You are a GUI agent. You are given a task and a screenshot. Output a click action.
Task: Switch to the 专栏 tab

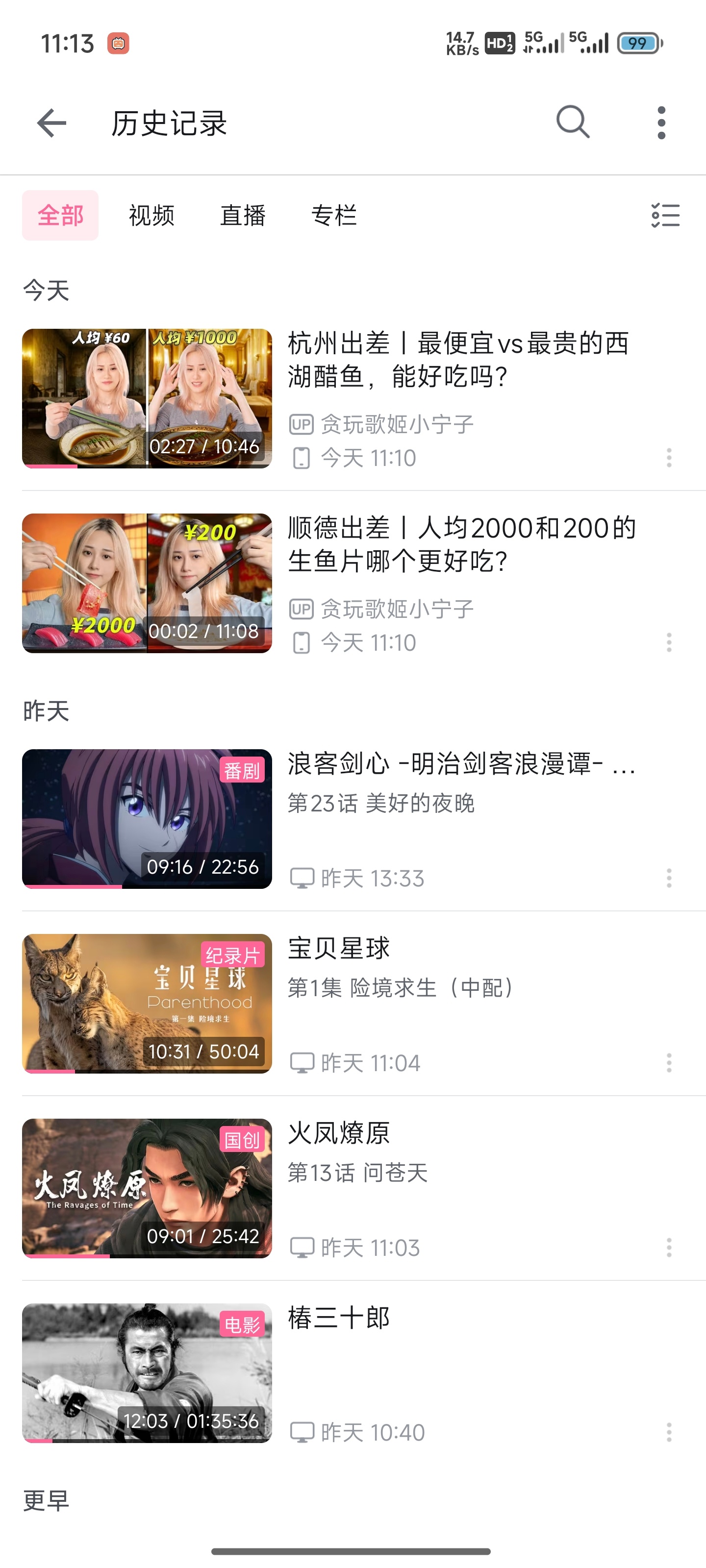tap(334, 216)
